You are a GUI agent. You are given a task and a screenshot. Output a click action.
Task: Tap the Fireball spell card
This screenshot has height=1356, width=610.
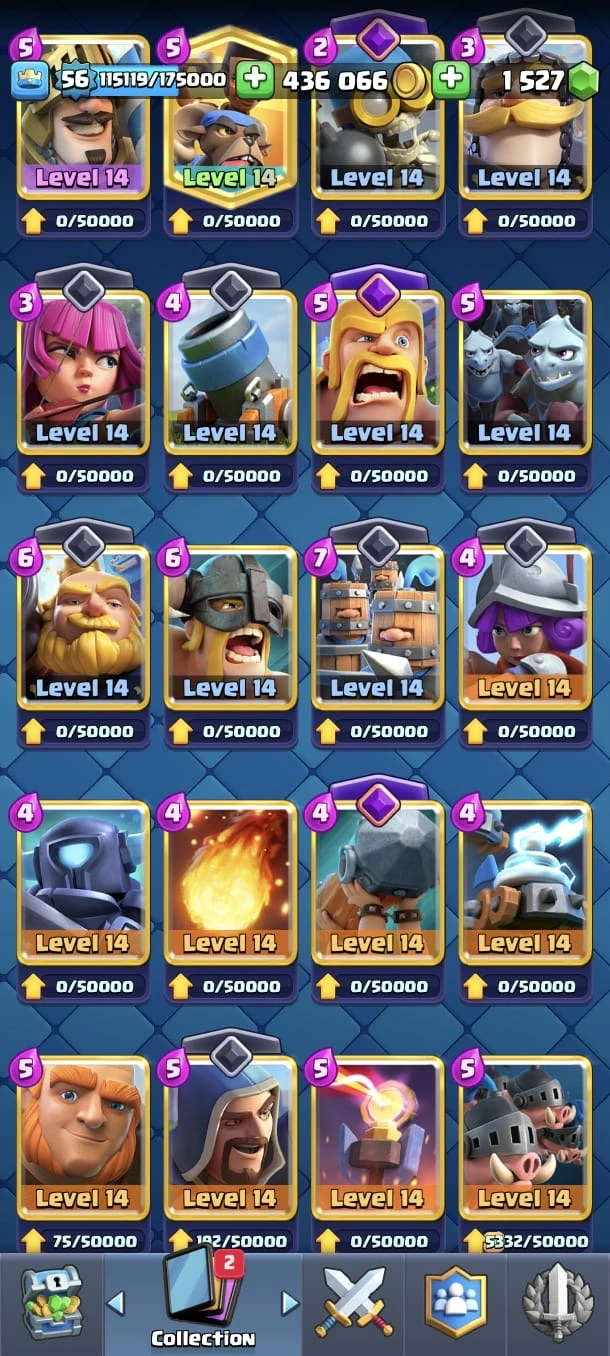[229, 882]
